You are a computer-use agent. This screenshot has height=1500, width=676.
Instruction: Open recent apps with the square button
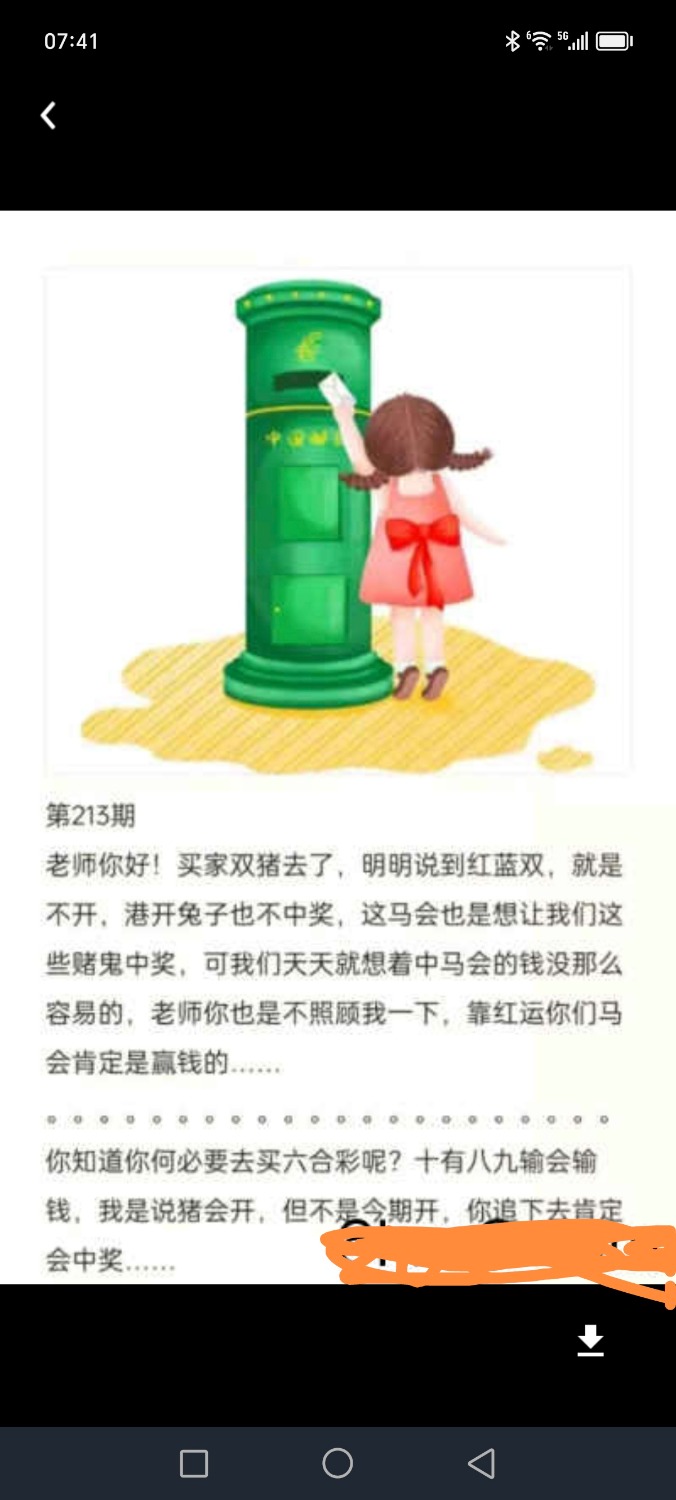(194, 1464)
